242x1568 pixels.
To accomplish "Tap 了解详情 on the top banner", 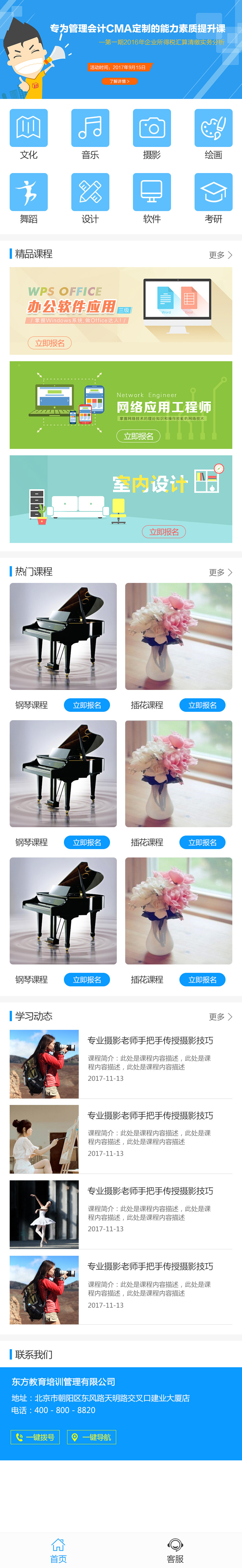I will [x=119, y=81].
